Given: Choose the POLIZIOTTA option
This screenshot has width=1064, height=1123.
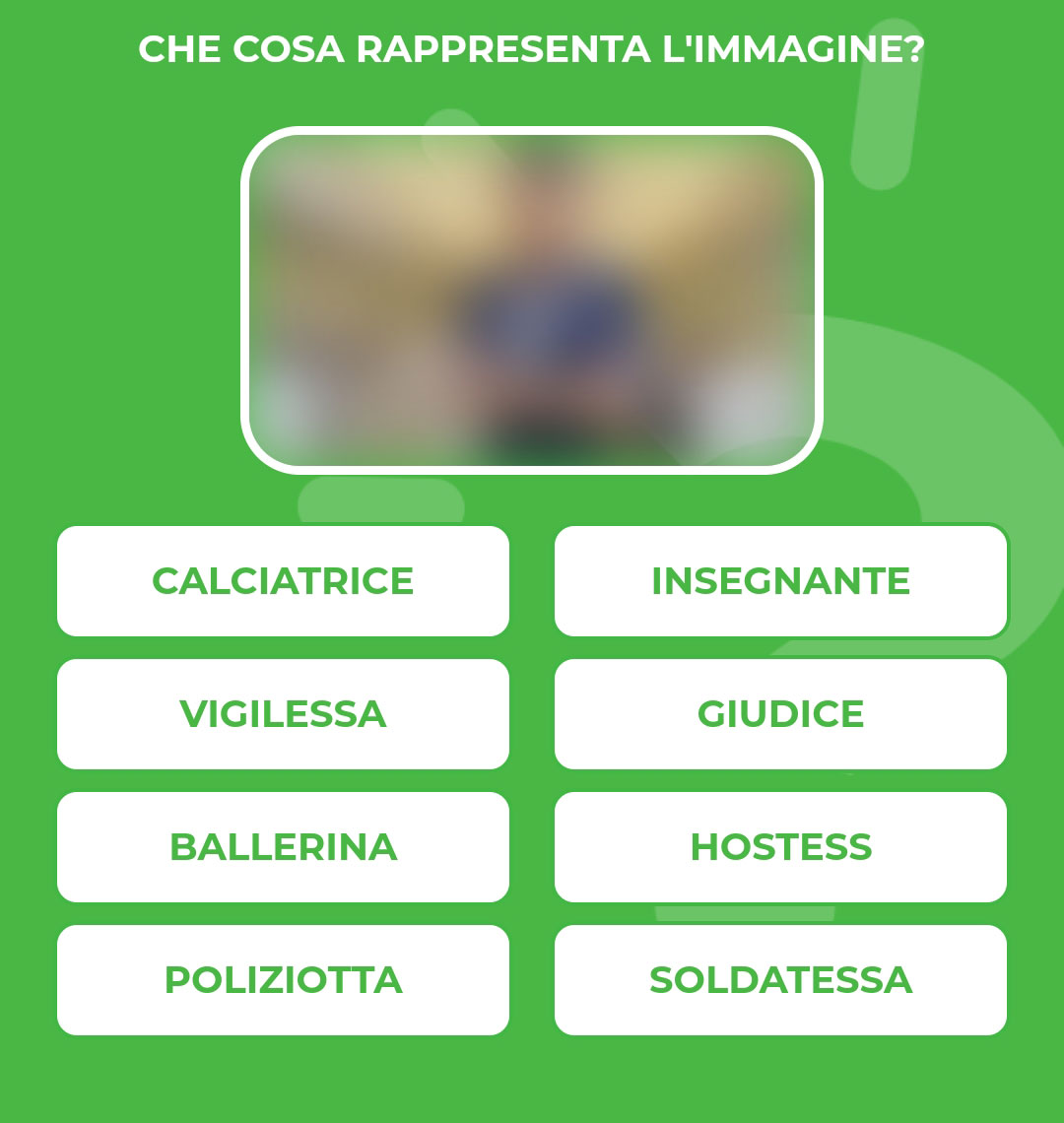Looking at the screenshot, I should 283,980.
